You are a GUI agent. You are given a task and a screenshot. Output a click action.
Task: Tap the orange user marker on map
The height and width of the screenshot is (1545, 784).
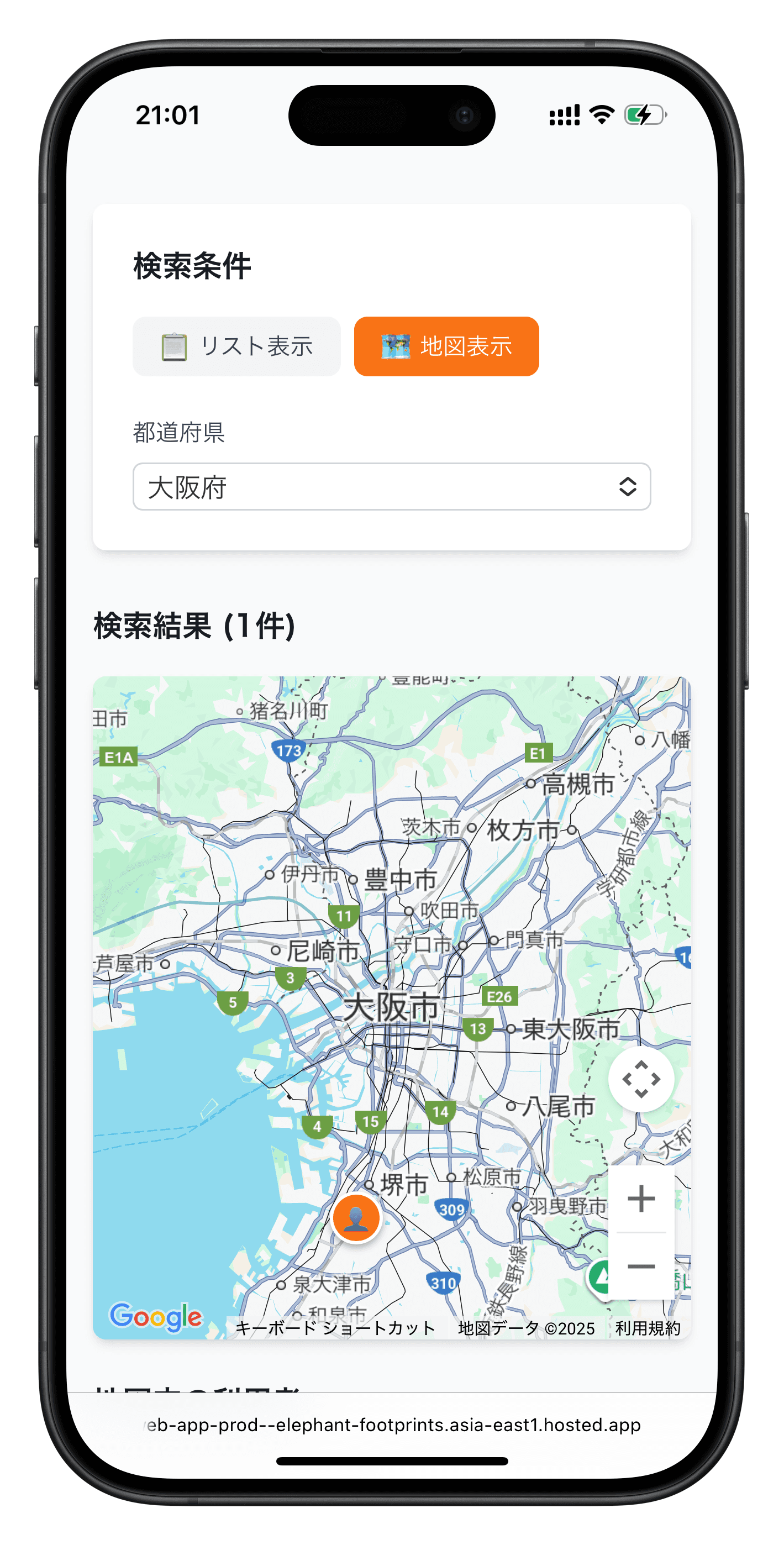tap(356, 1217)
